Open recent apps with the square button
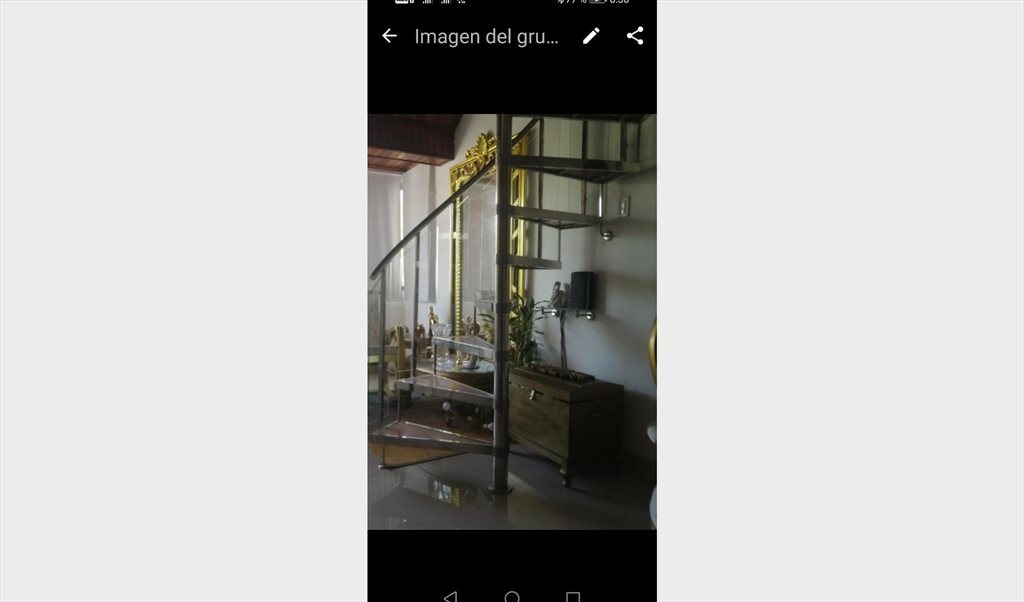 [x=573, y=597]
